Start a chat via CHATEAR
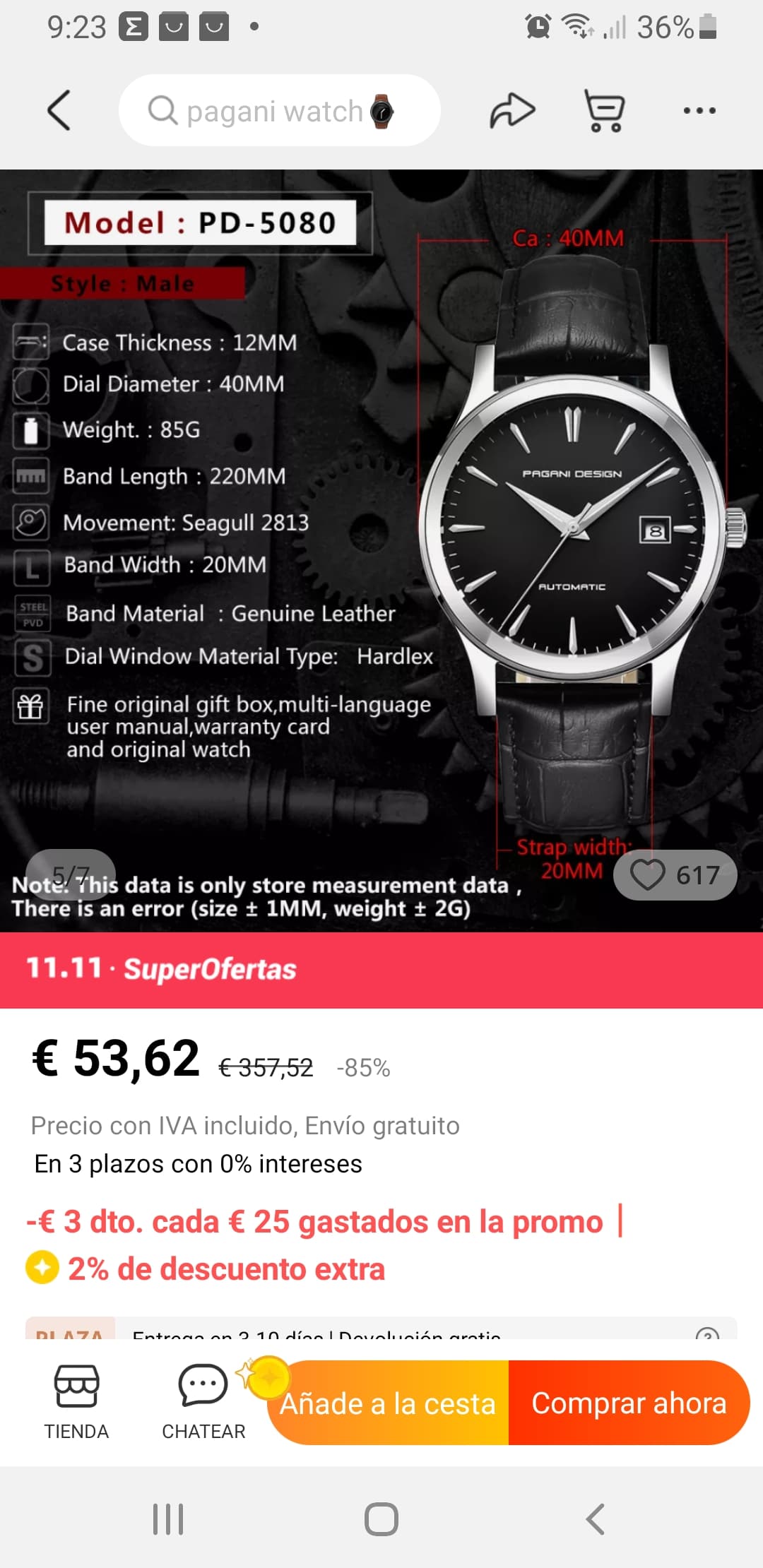The width and height of the screenshot is (763, 1568). (203, 1402)
